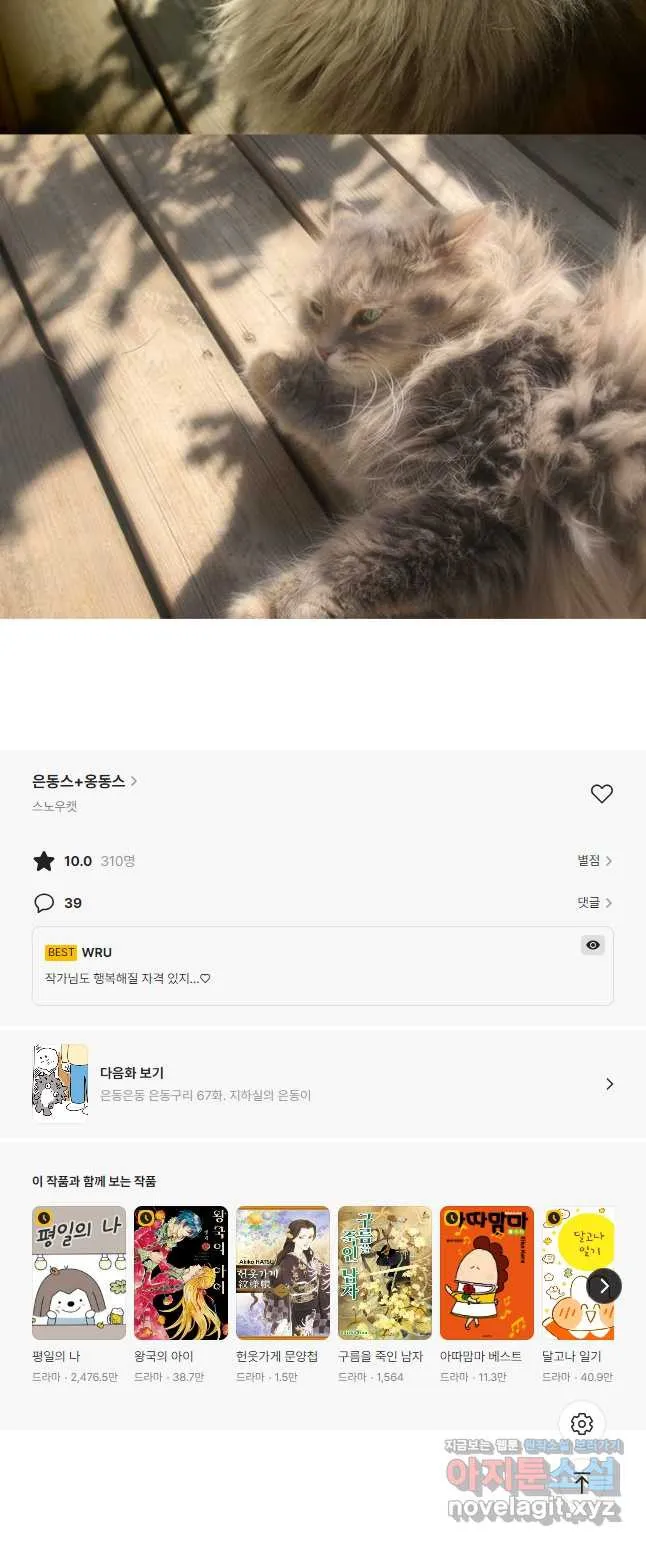The height and width of the screenshot is (1546, 646).
Task: Open the webtoon 아따맘마 베스트
Action: (487, 1273)
